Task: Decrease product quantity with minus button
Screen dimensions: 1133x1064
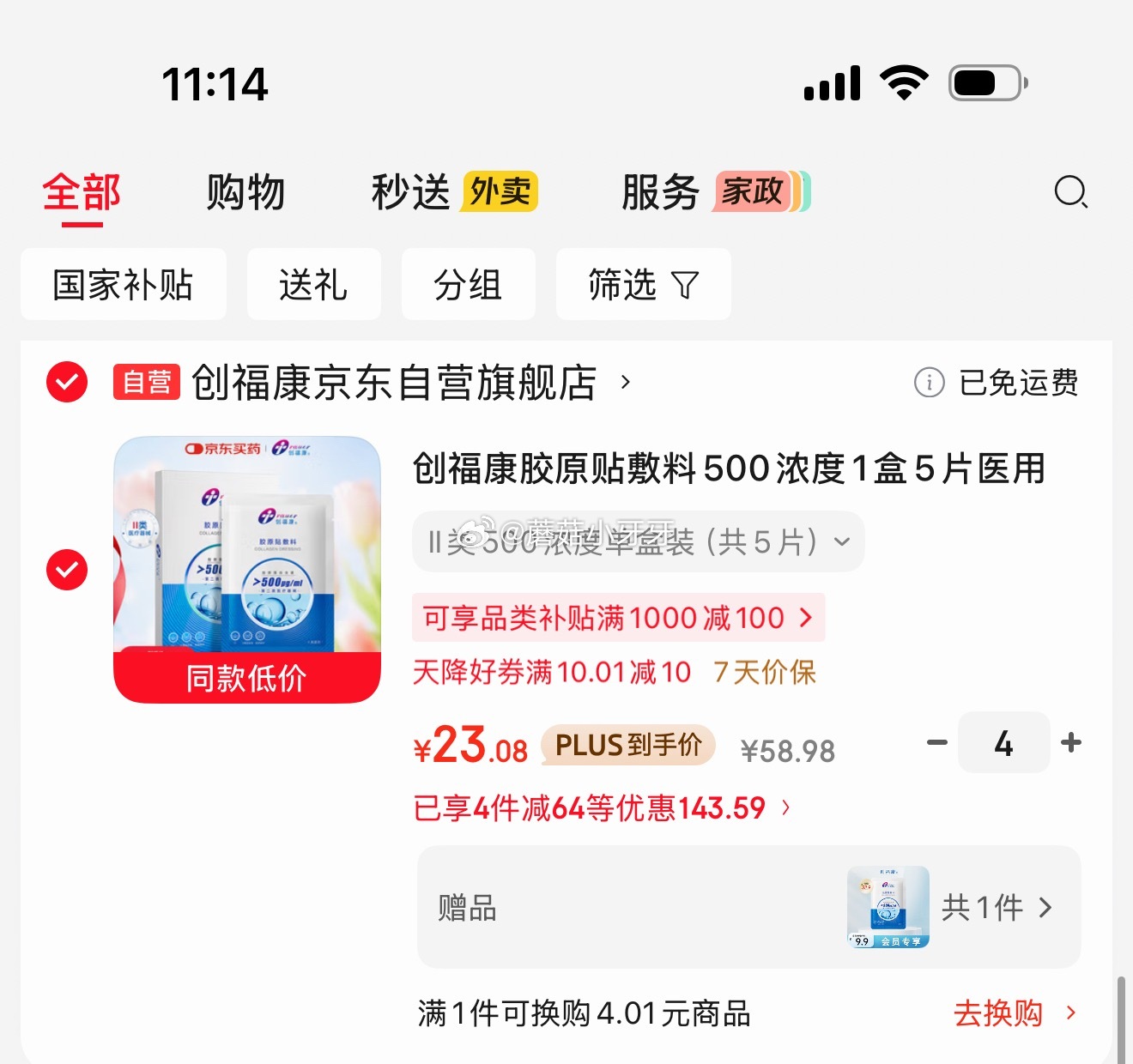Action: [937, 742]
